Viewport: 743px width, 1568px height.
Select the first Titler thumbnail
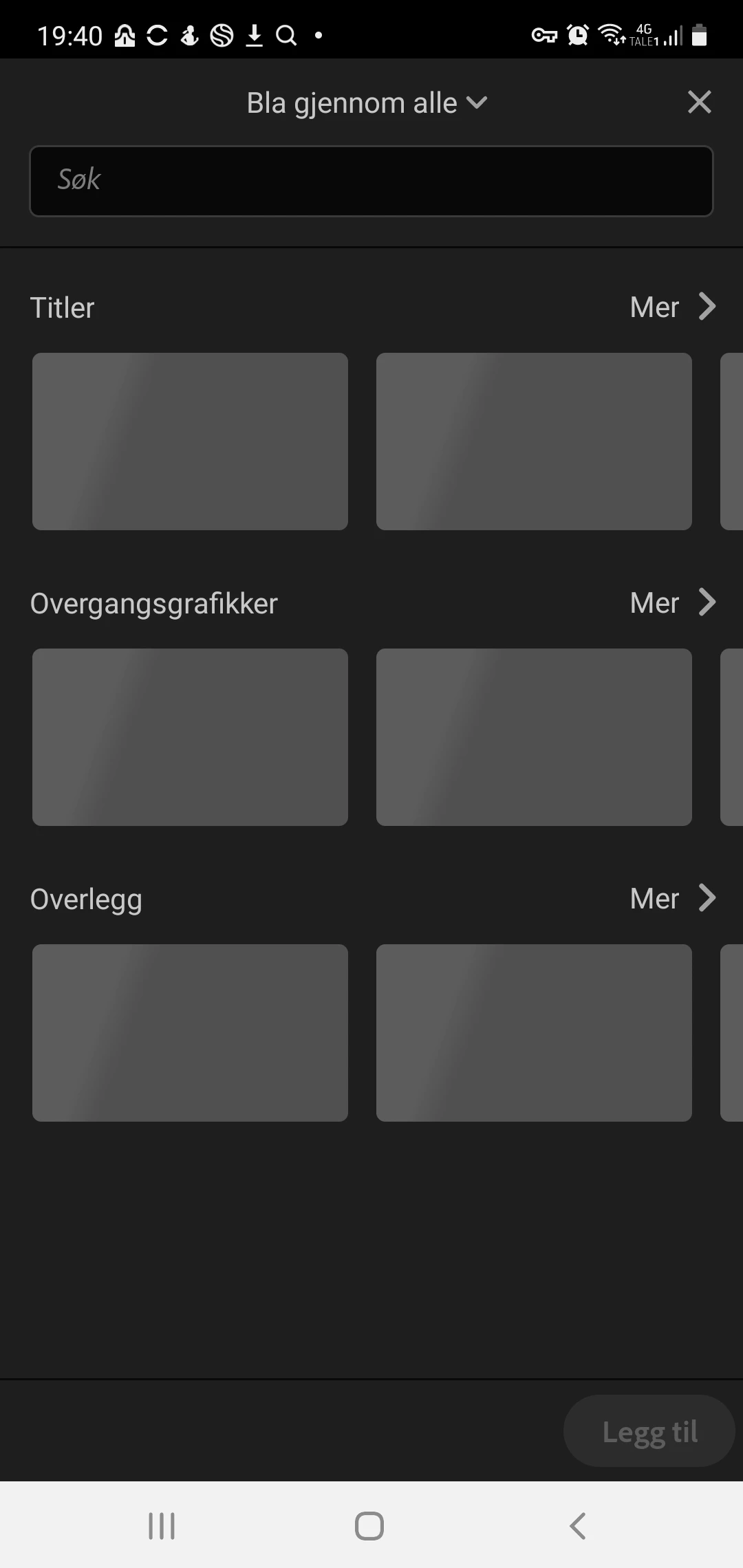click(x=190, y=442)
